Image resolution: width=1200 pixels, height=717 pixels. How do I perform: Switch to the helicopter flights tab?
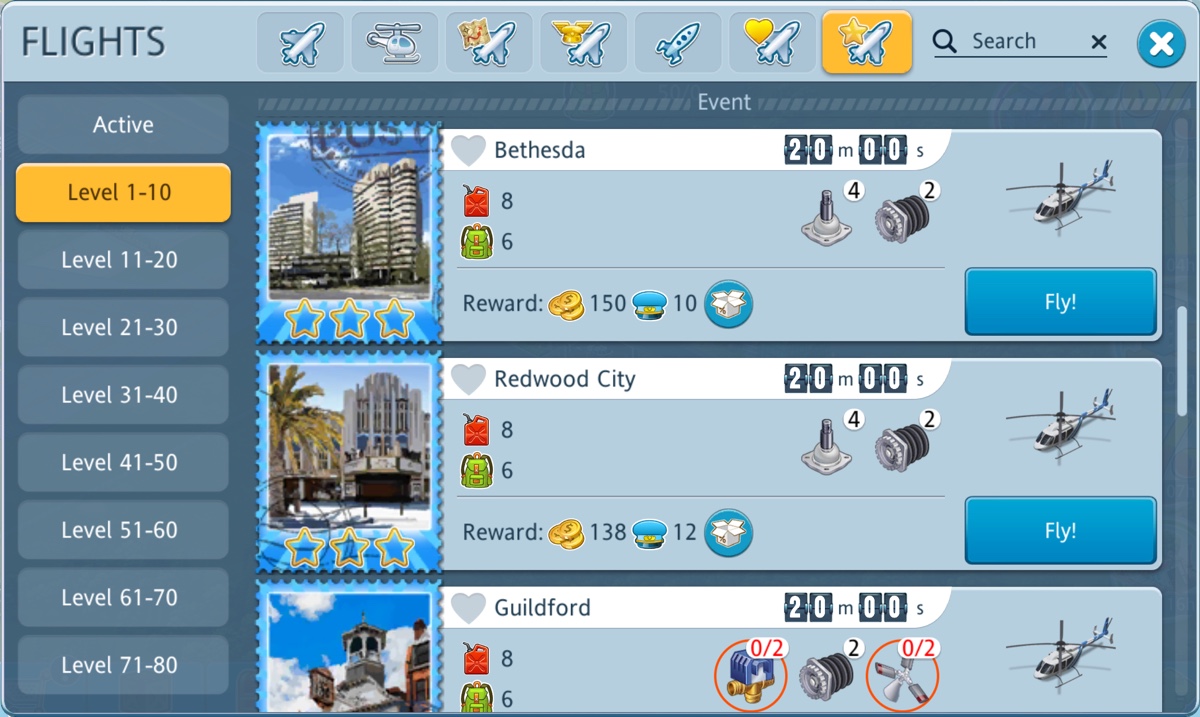(x=395, y=43)
